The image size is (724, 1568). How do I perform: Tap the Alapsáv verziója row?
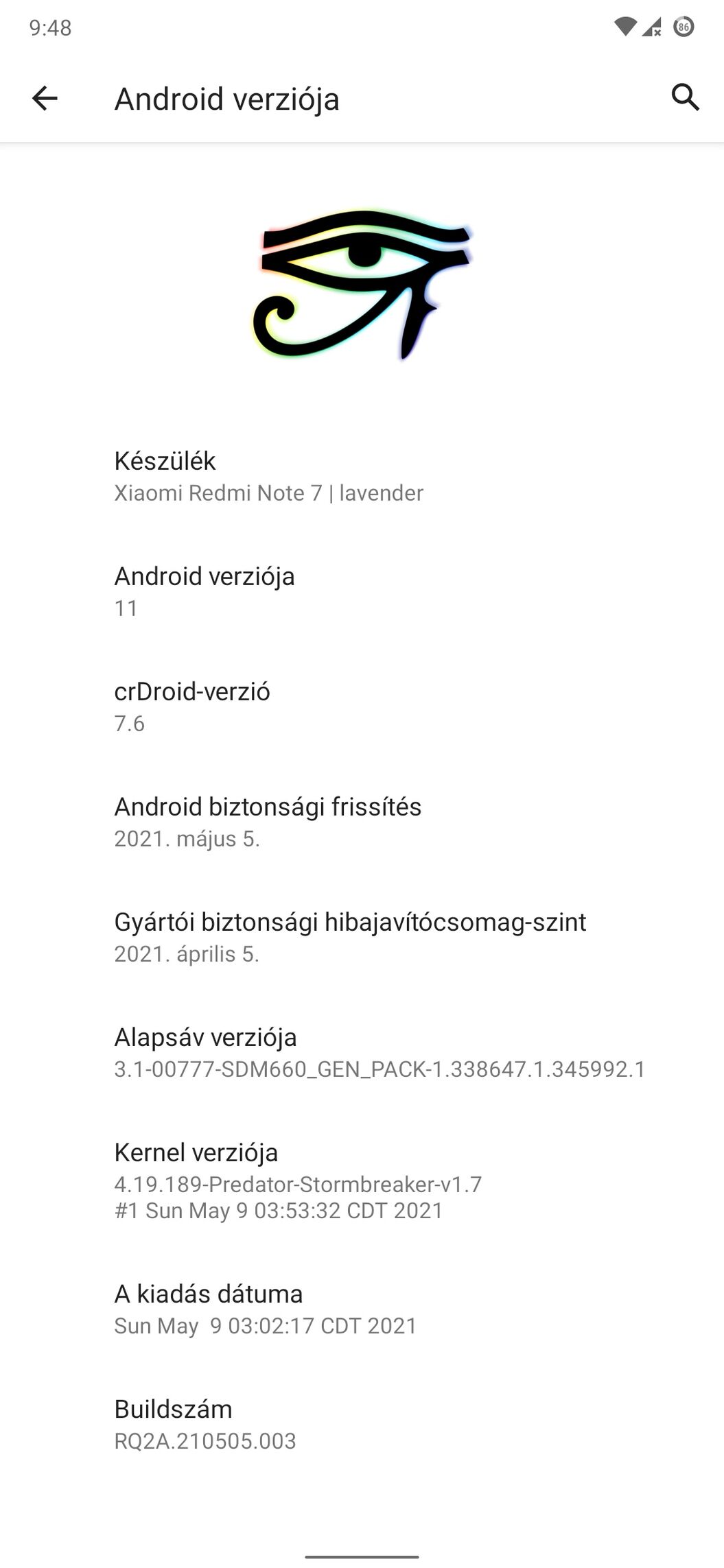click(x=362, y=1052)
